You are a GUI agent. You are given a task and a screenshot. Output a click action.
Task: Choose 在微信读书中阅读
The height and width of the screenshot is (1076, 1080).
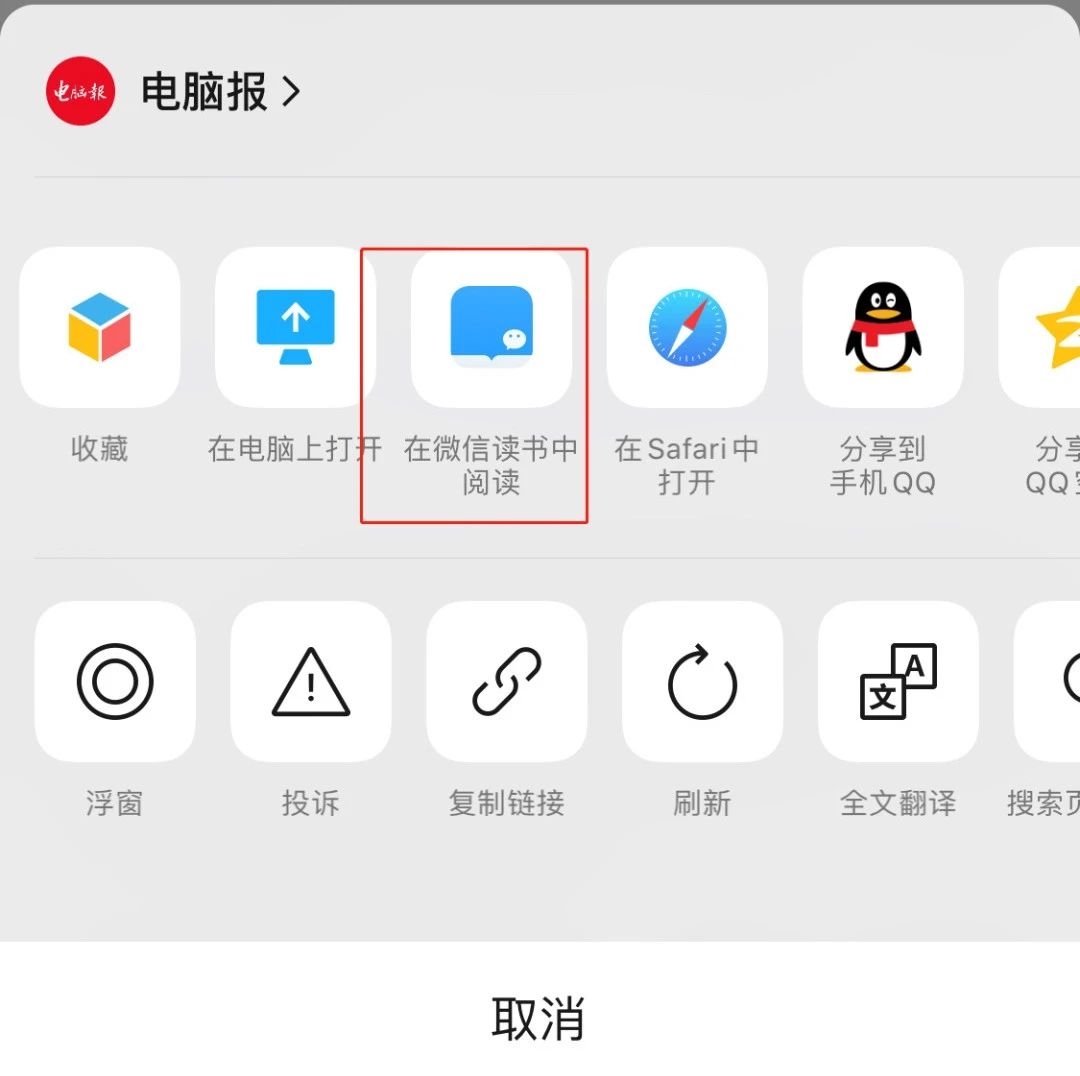tap(491, 328)
